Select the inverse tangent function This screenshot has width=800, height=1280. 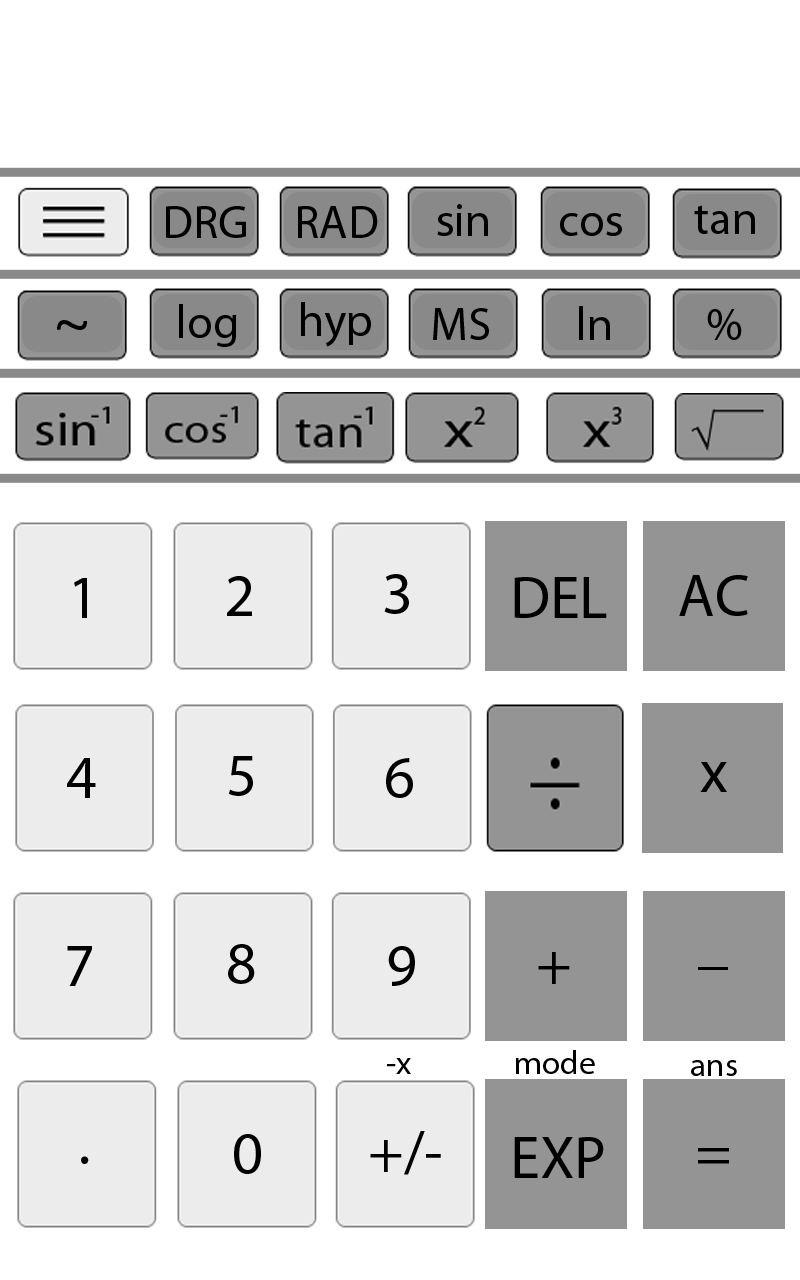point(334,427)
